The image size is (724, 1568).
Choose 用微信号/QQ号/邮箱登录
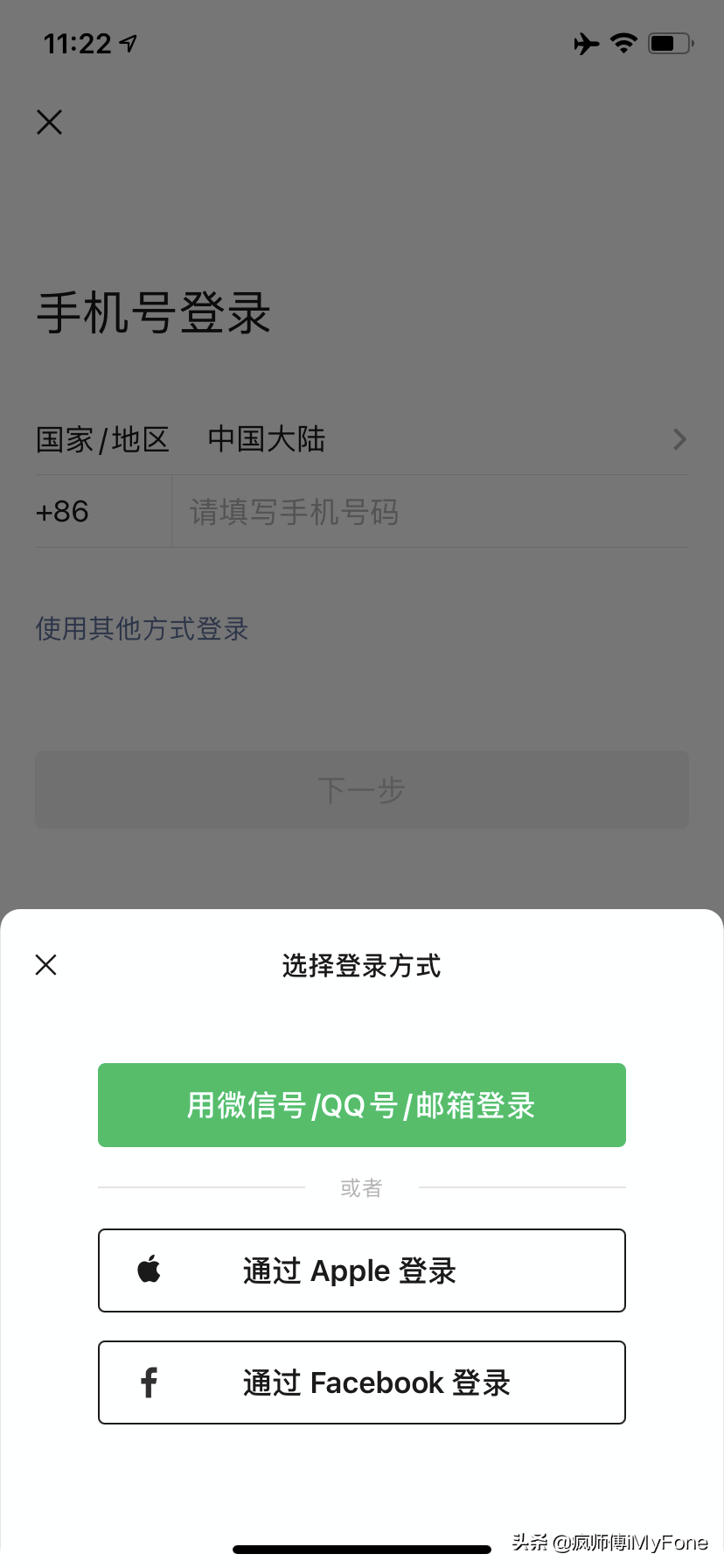tap(362, 1105)
